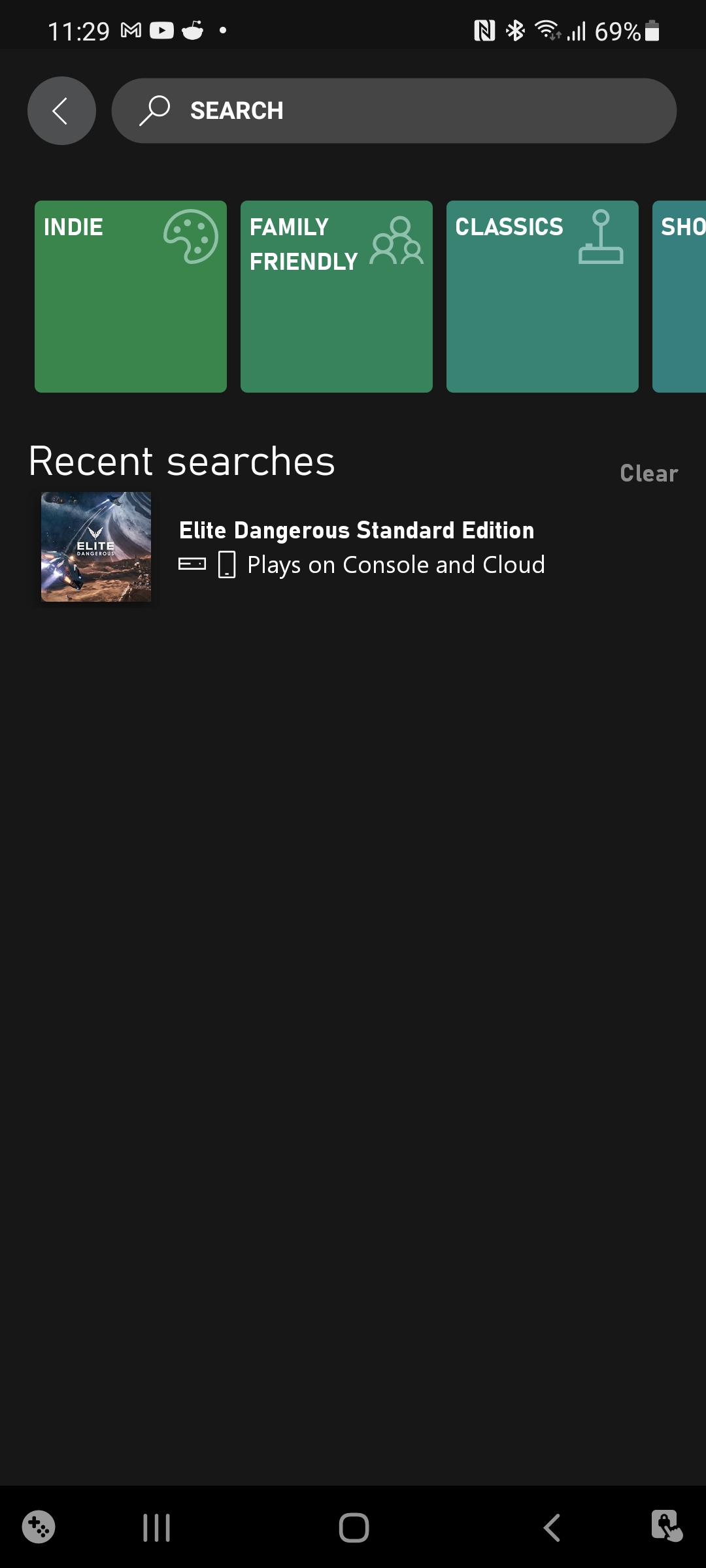
Task: Go back using the top arrow button
Action: (x=61, y=110)
